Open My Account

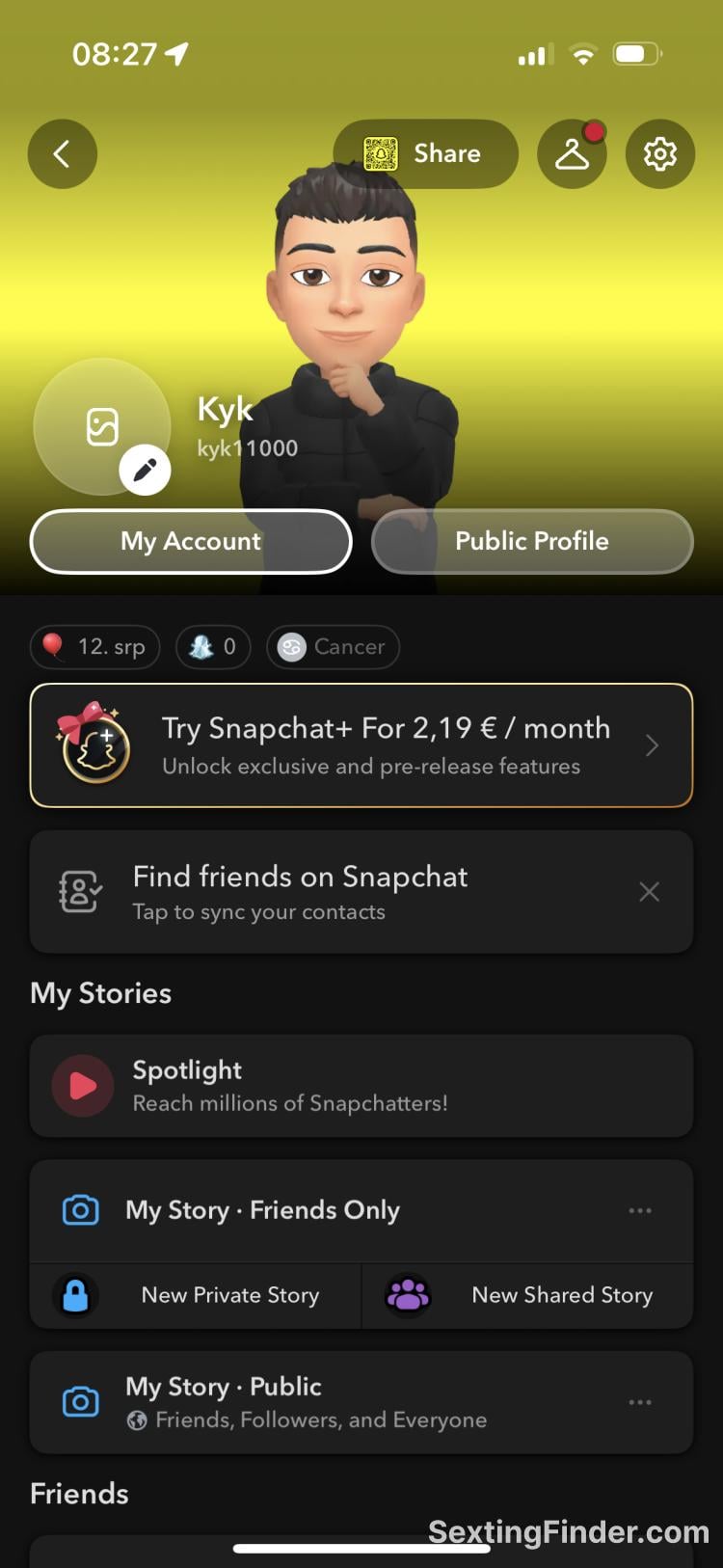(x=191, y=541)
